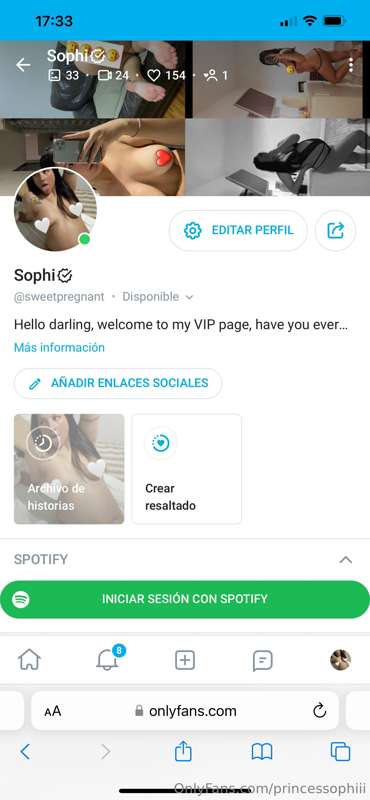Show open Safari tabs
Screen dimensions: 370x800
(x=340, y=752)
